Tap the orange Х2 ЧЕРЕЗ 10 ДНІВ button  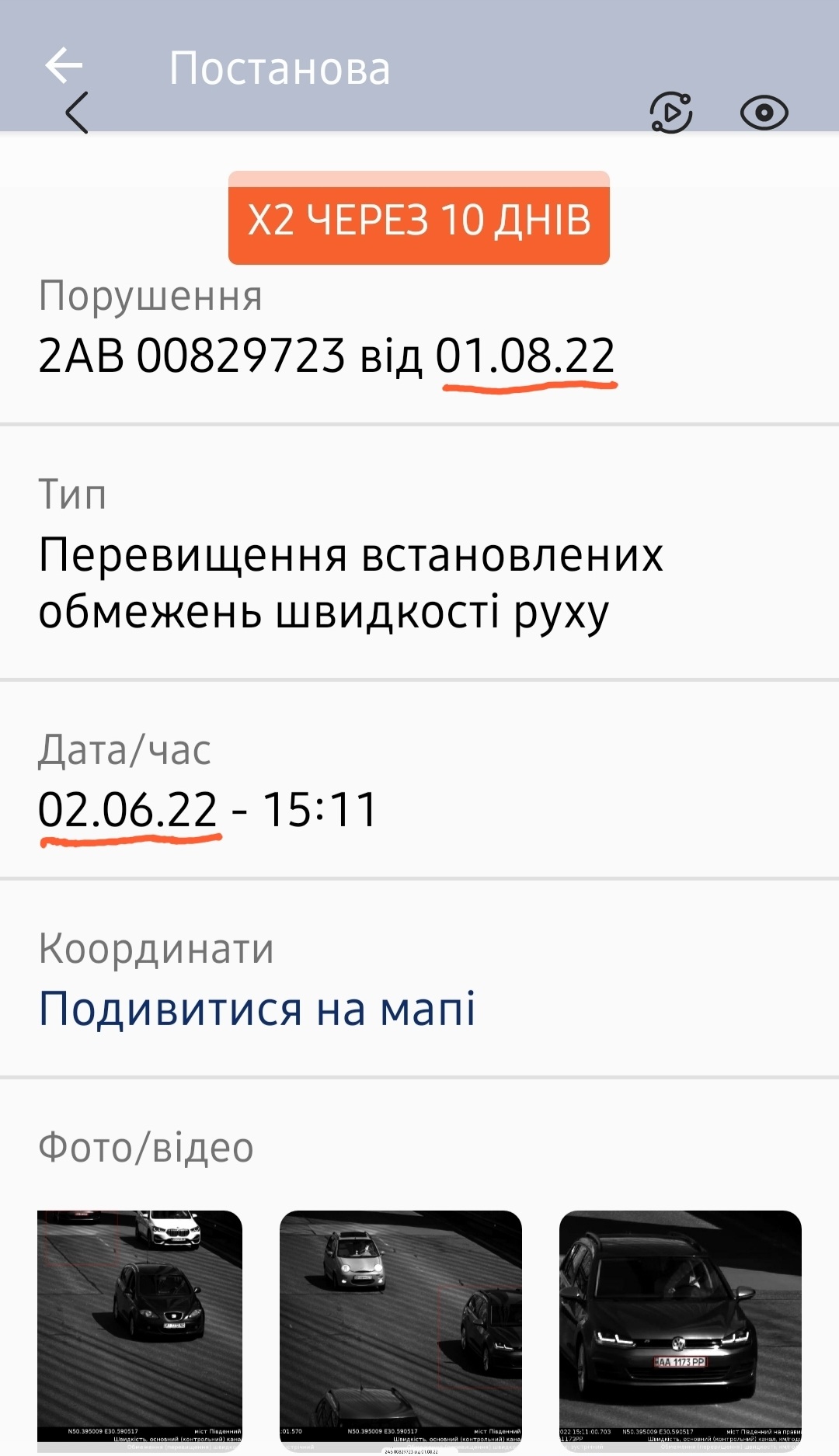(419, 219)
